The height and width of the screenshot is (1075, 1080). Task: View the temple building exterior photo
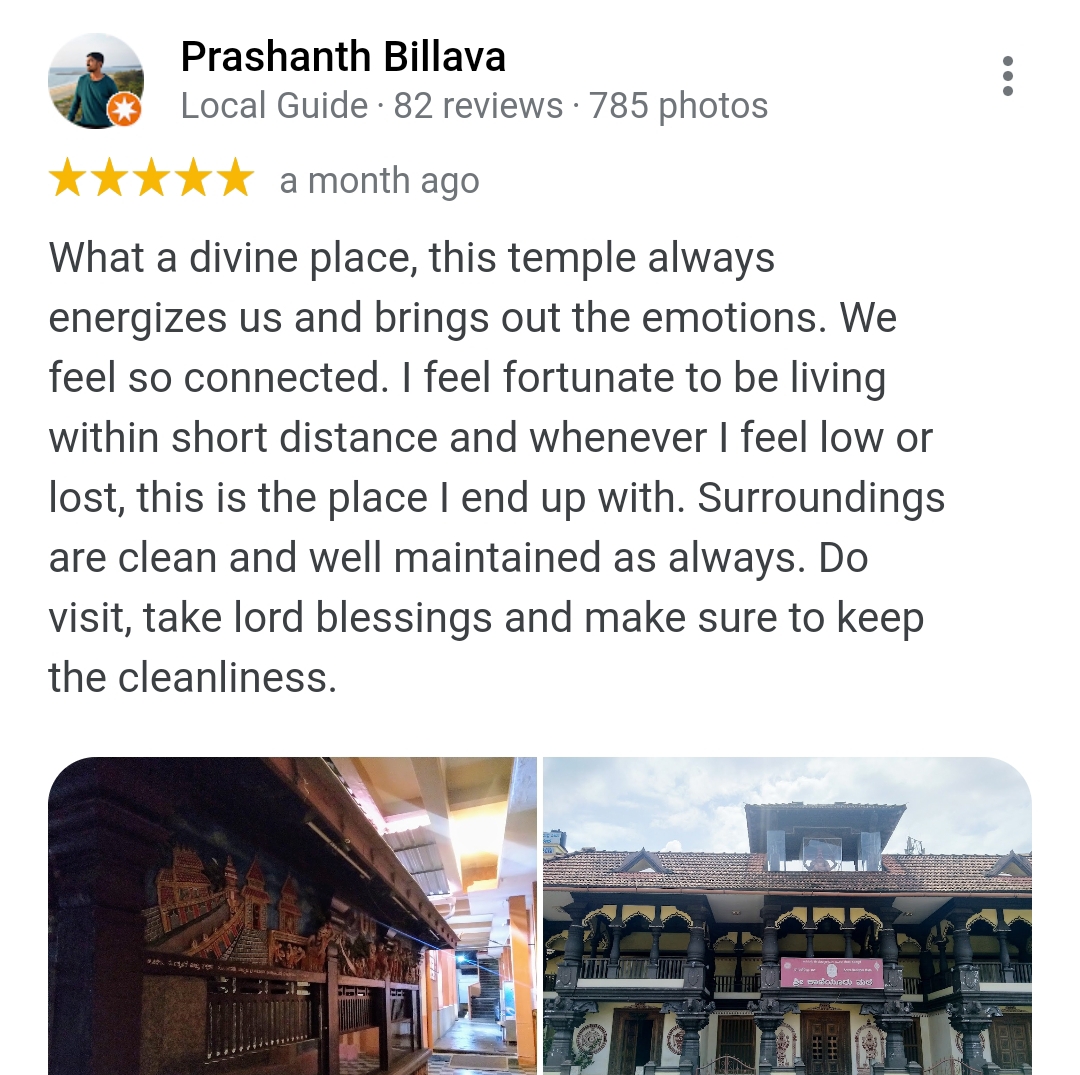pyautogui.click(x=787, y=915)
